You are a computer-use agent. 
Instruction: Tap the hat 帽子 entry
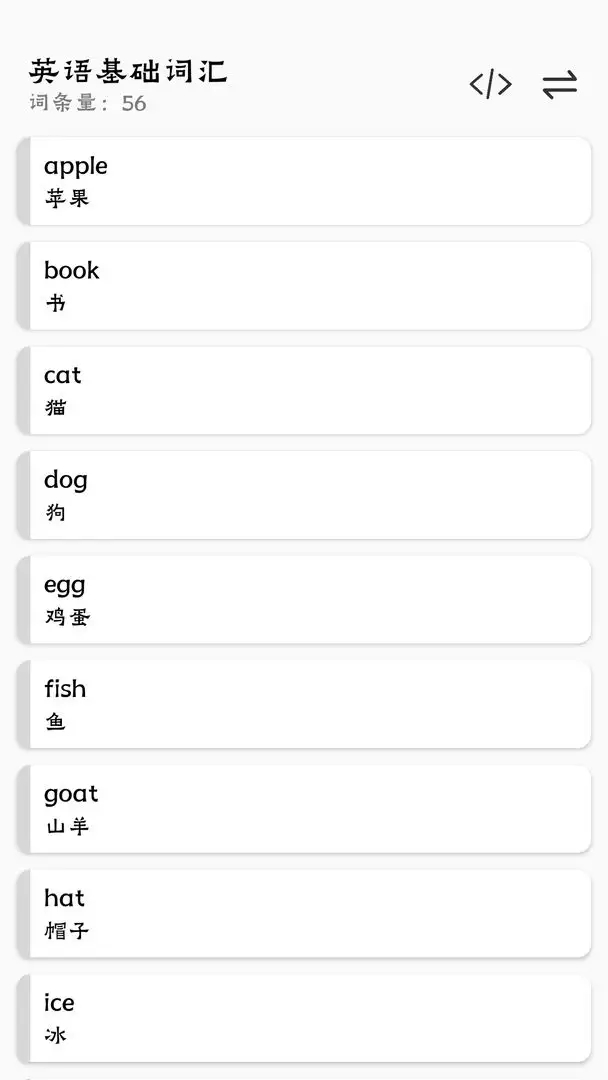(304, 914)
